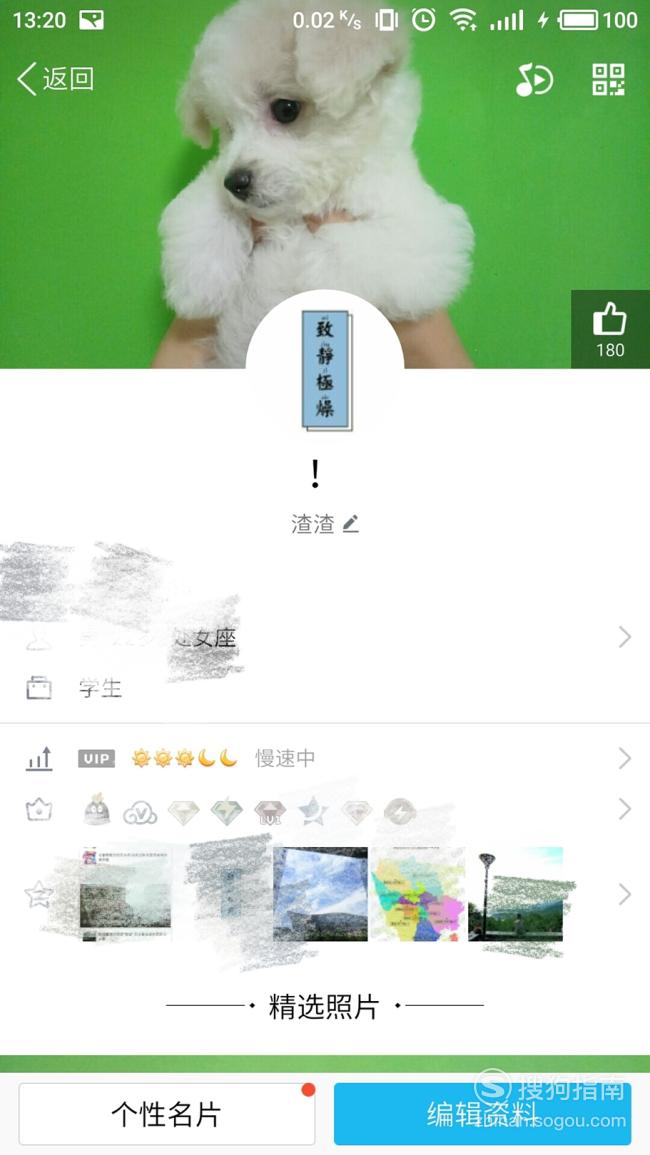
Task: Open the street lamp photo
Action: click(515, 894)
